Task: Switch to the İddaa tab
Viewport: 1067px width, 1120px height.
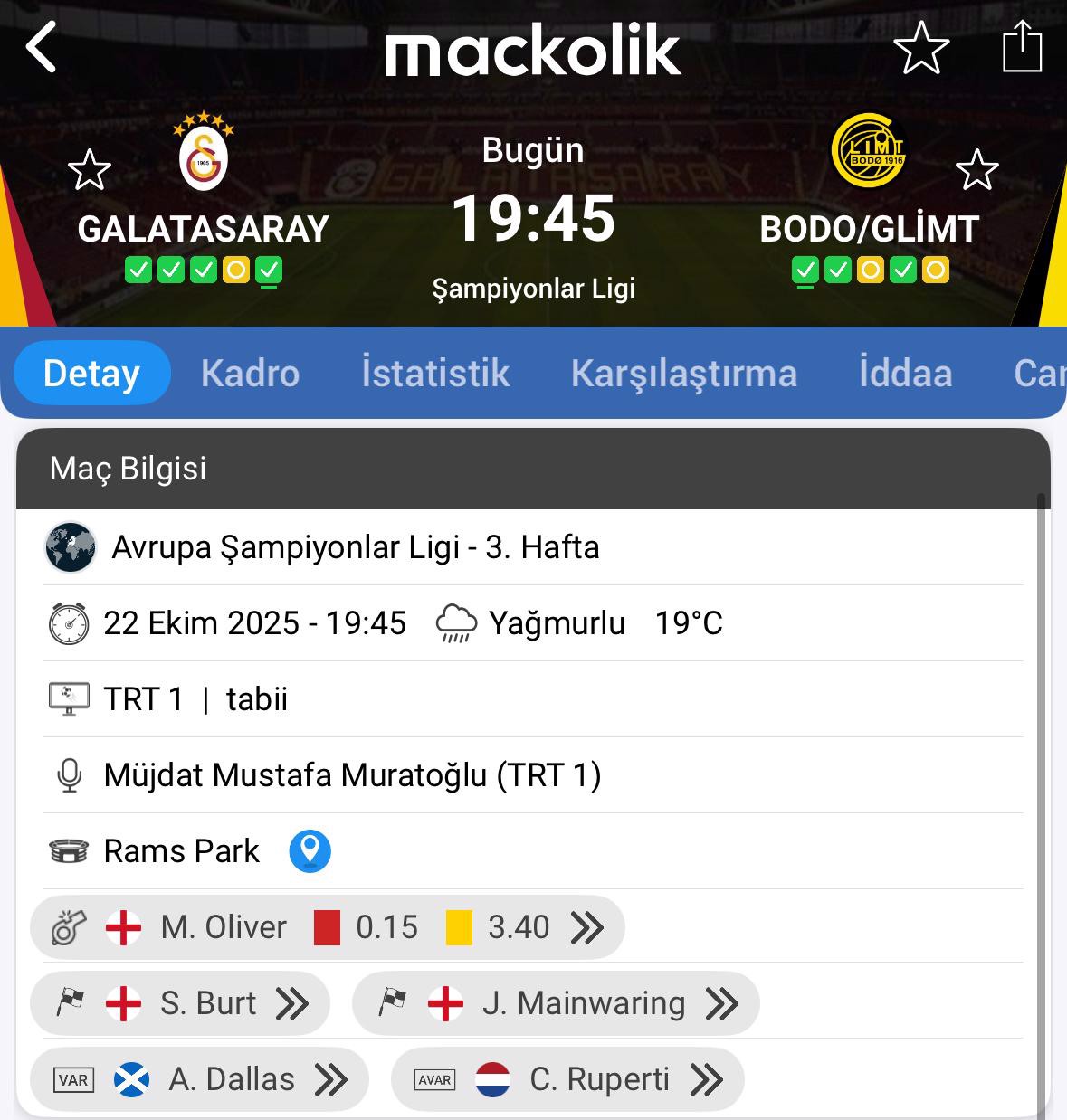Action: tap(905, 373)
